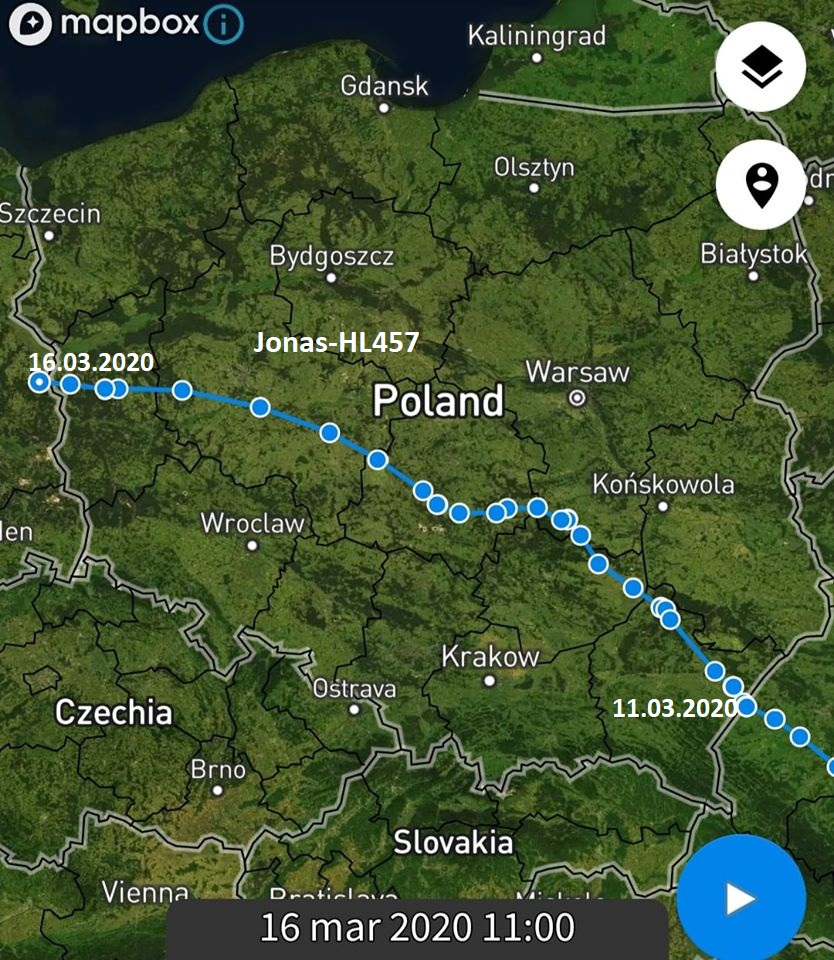The width and height of the screenshot is (834, 960).
Task: Open the Mapbox info icon
Action: (x=223, y=24)
